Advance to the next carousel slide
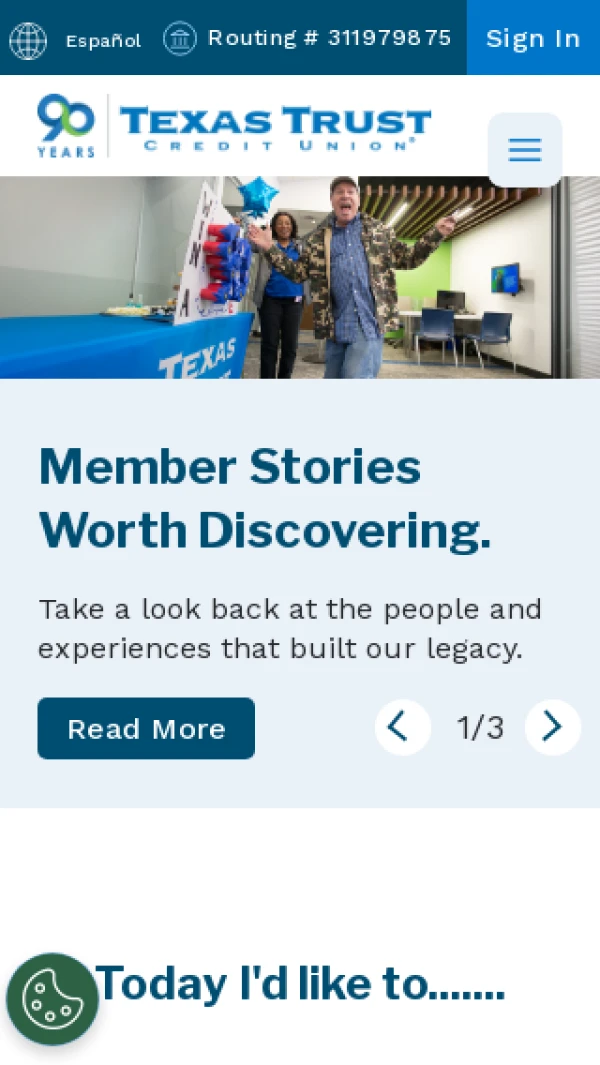This screenshot has height=1065, width=600. click(x=553, y=727)
